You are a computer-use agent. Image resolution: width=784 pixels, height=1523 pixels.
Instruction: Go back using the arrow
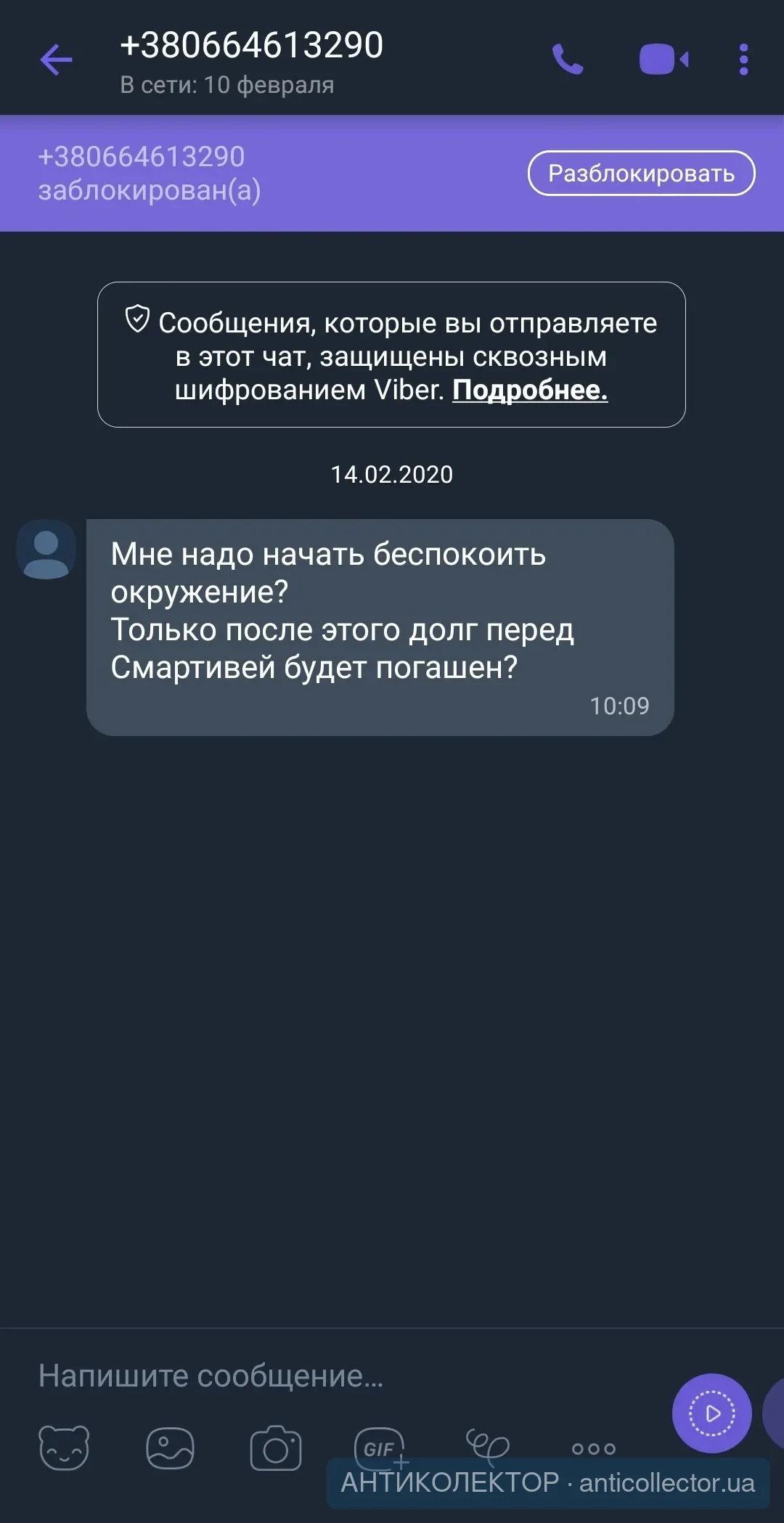click(57, 60)
